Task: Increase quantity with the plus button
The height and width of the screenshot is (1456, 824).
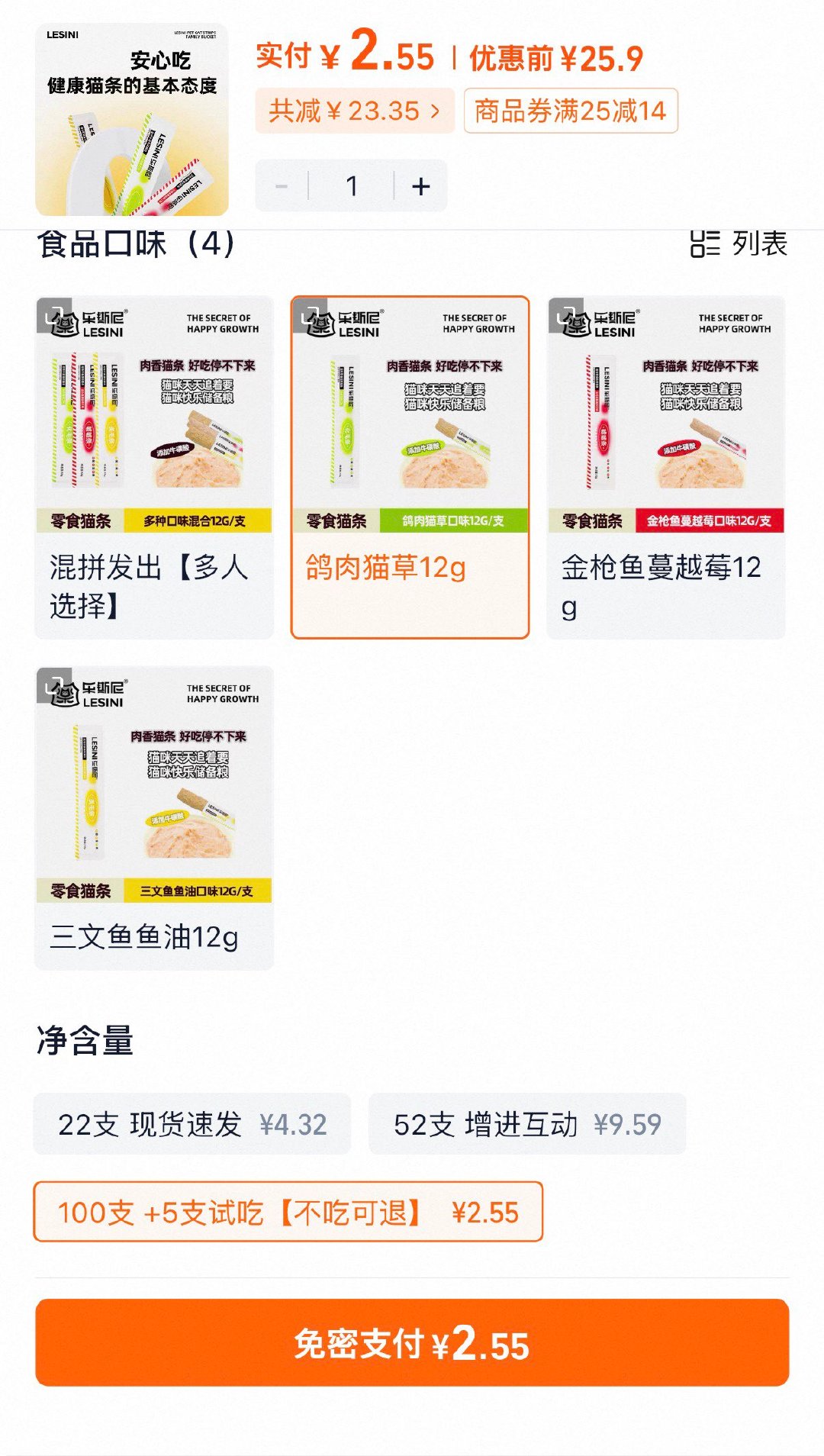Action: [x=420, y=185]
